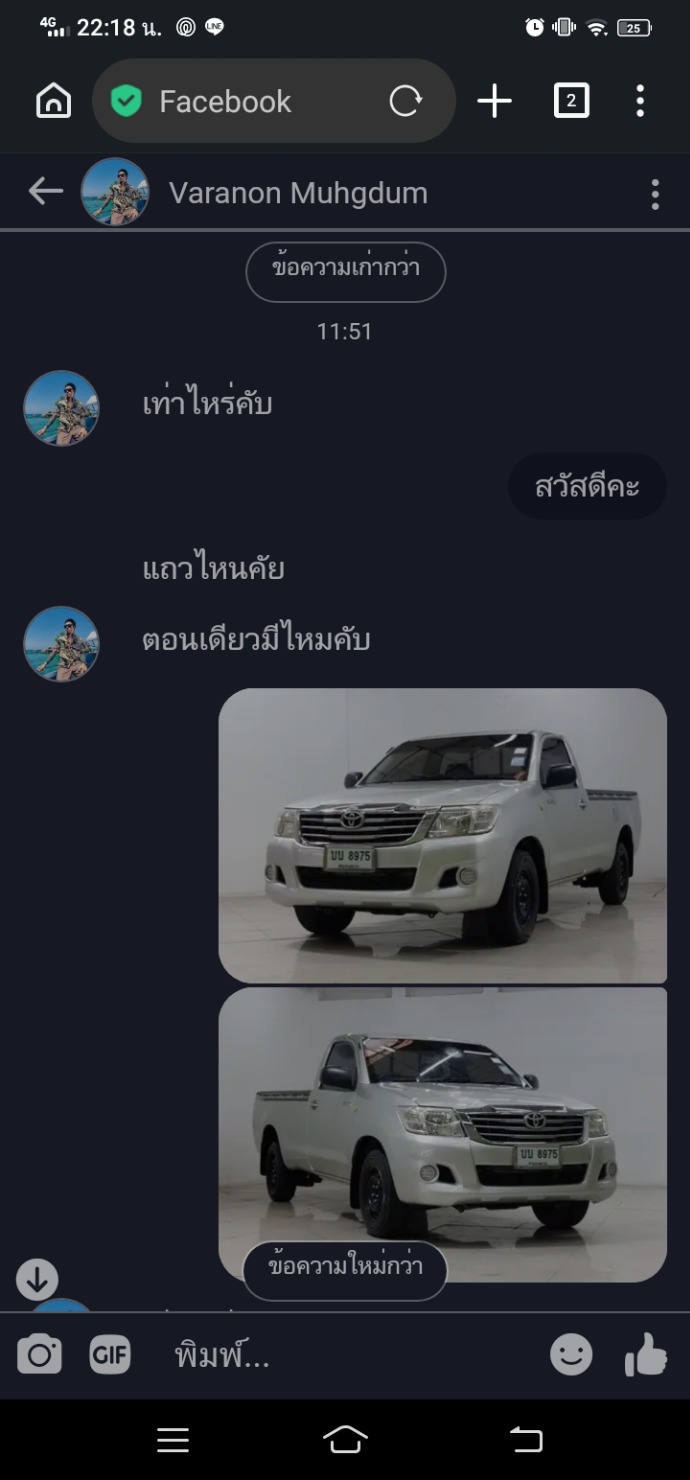Jump to the latest message arrow
Viewport: 690px width, 1480px height.
click(37, 1279)
